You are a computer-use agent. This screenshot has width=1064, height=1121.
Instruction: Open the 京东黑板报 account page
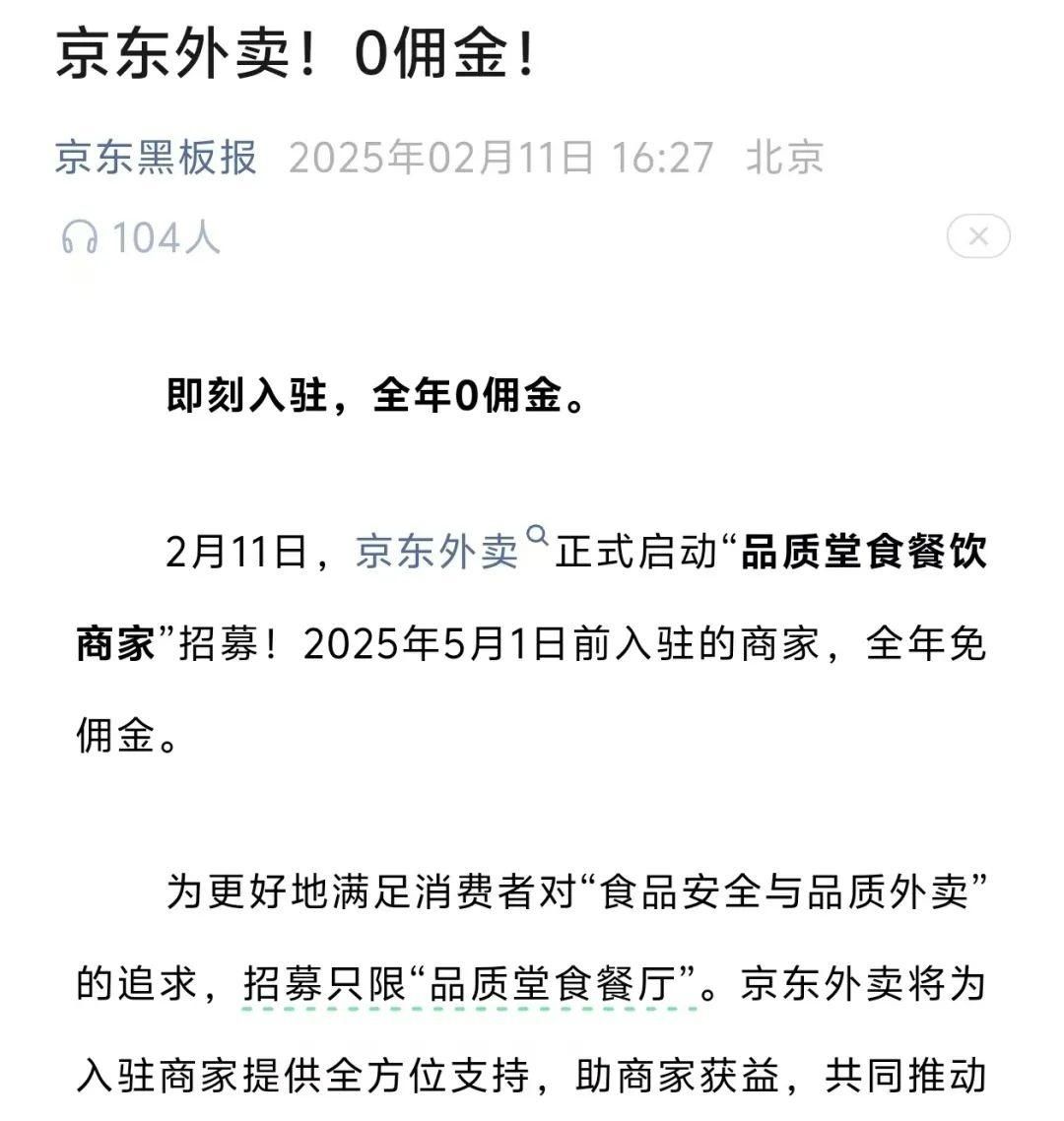click(x=156, y=158)
